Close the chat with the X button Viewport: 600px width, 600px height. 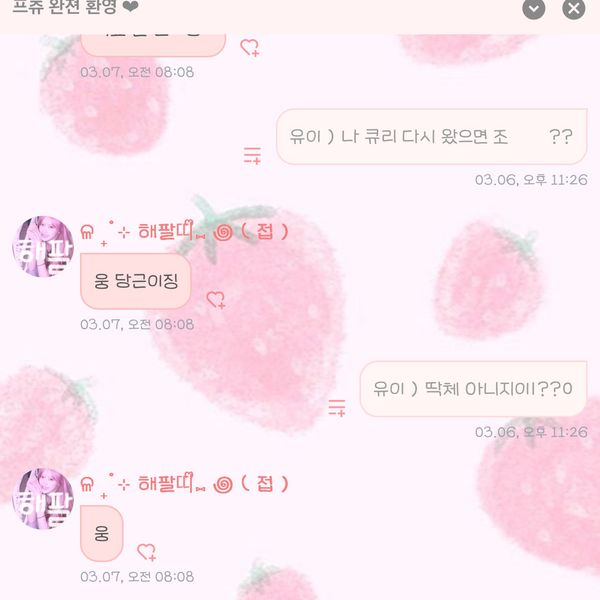click(574, 9)
